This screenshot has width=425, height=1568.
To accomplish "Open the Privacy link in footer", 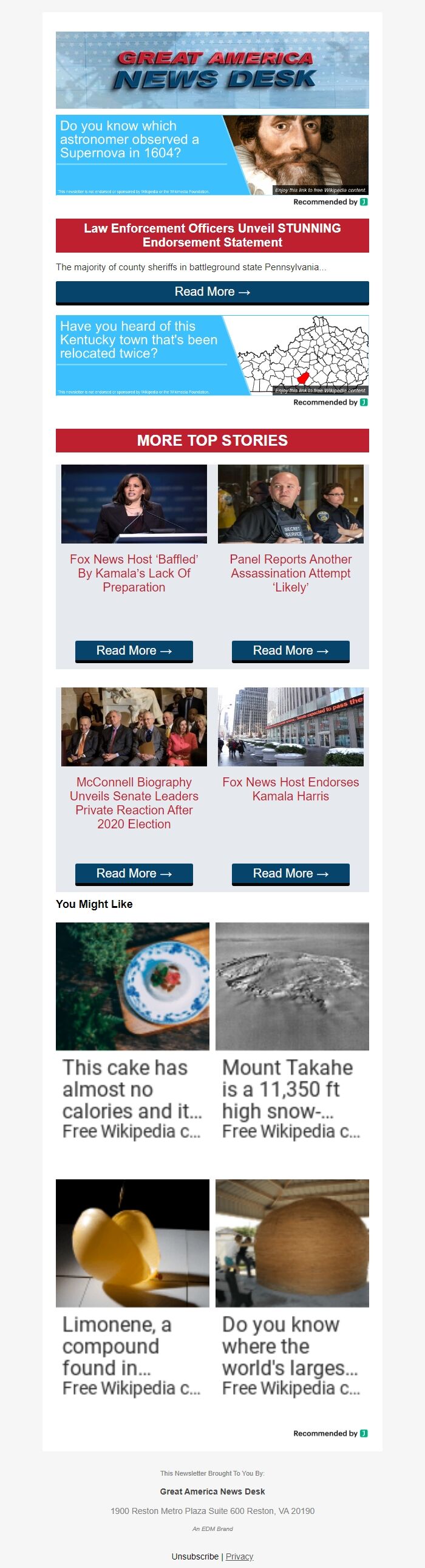I will [239, 1556].
